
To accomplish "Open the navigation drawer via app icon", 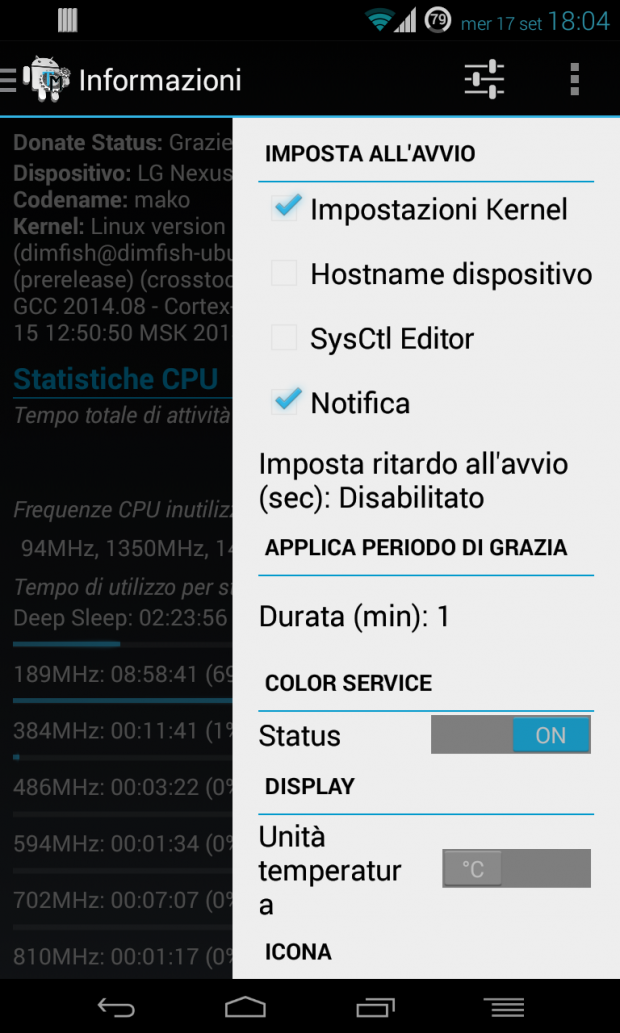I will coord(38,80).
